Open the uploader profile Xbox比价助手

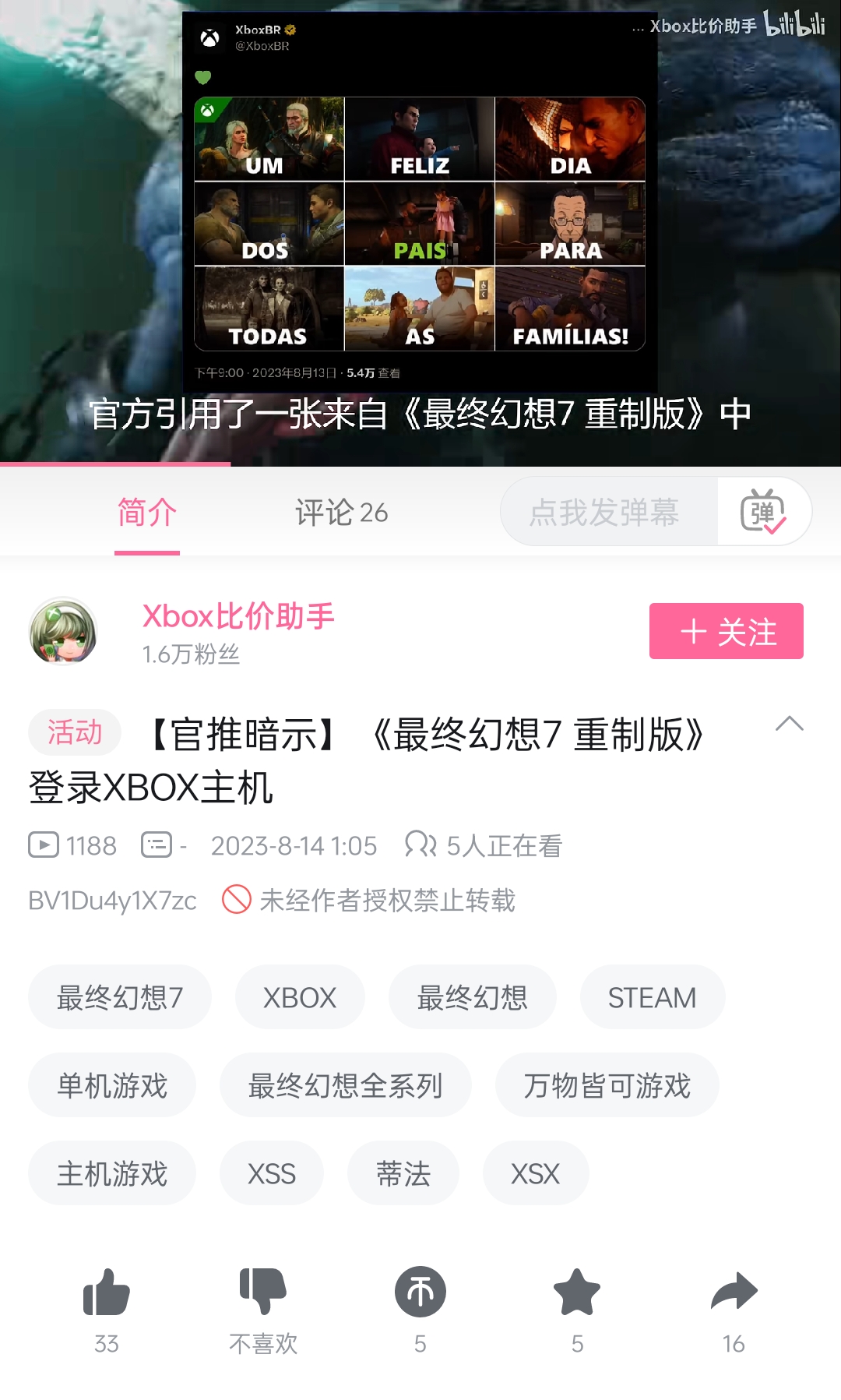(238, 615)
